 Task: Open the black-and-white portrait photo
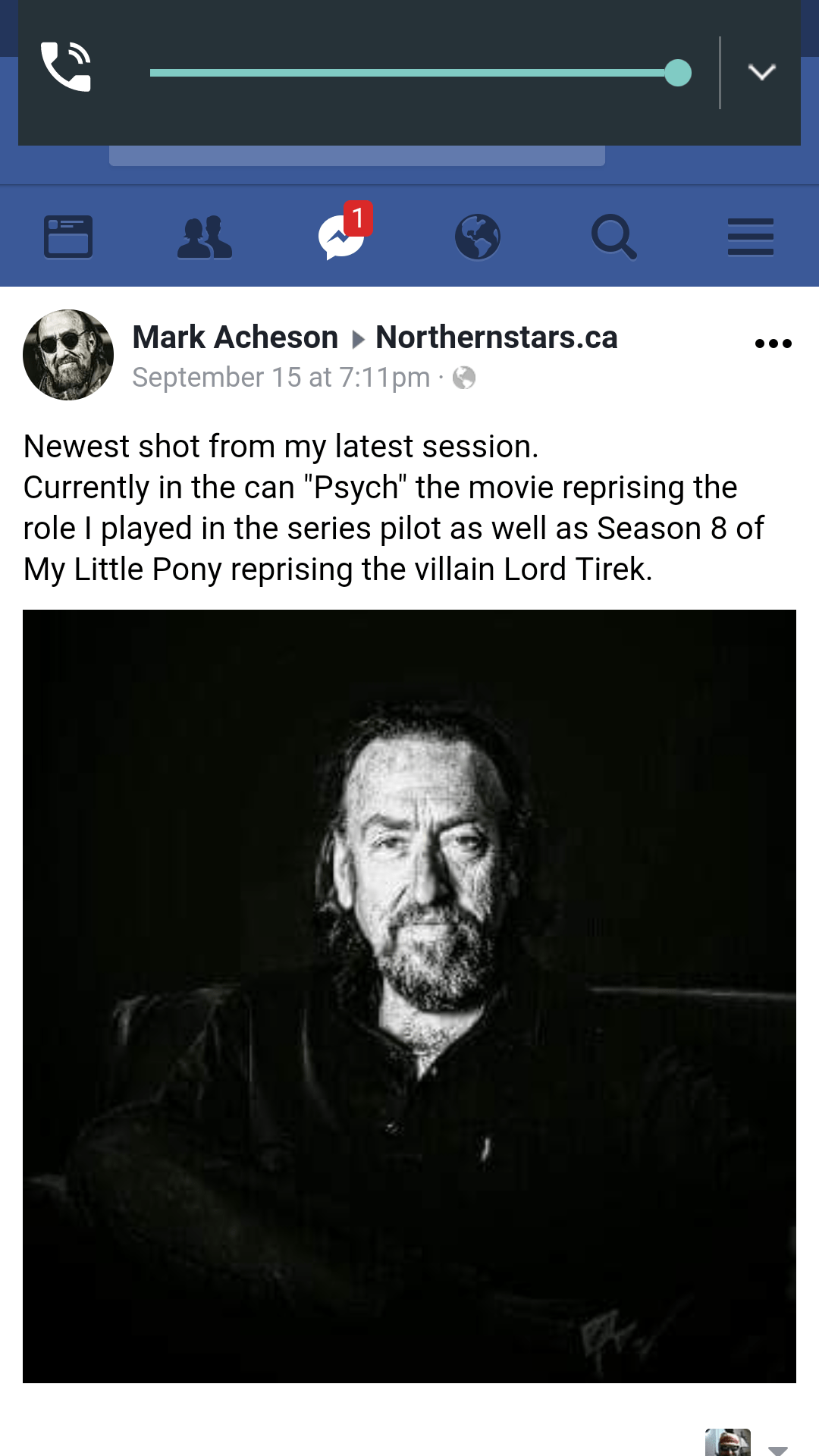tap(409, 996)
